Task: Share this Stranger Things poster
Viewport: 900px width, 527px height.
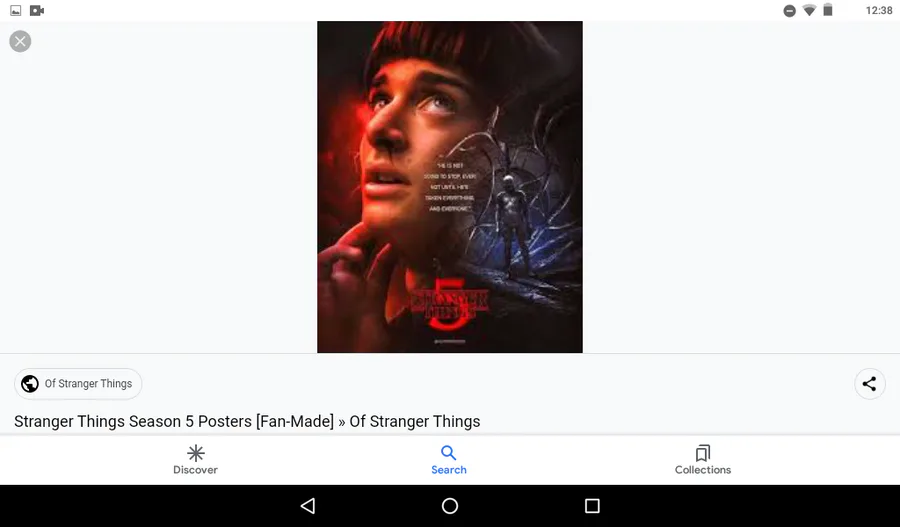Action: pyautogui.click(x=869, y=384)
